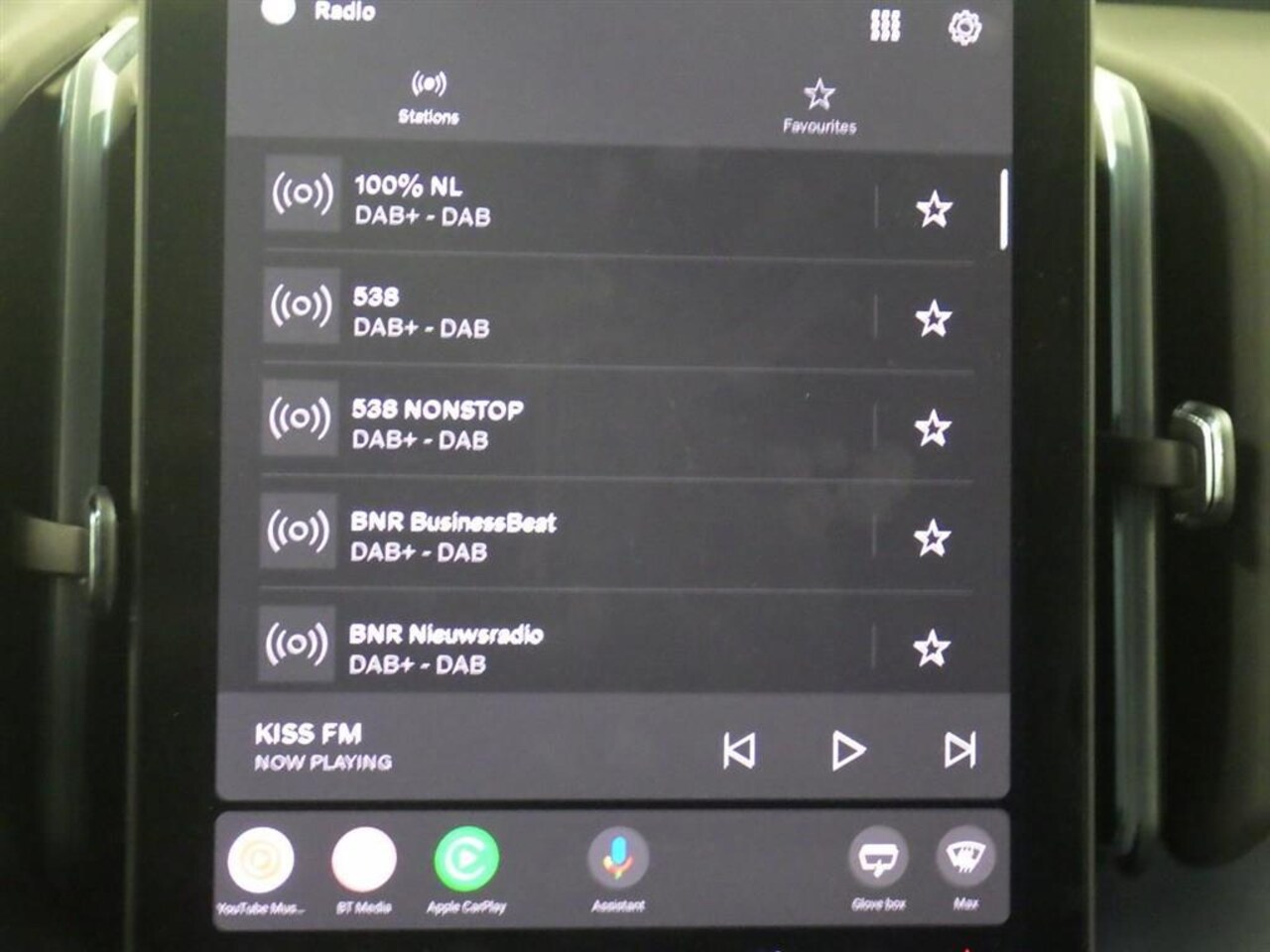
Task: Add 538 NONSTOP to favourites
Action: click(x=933, y=429)
